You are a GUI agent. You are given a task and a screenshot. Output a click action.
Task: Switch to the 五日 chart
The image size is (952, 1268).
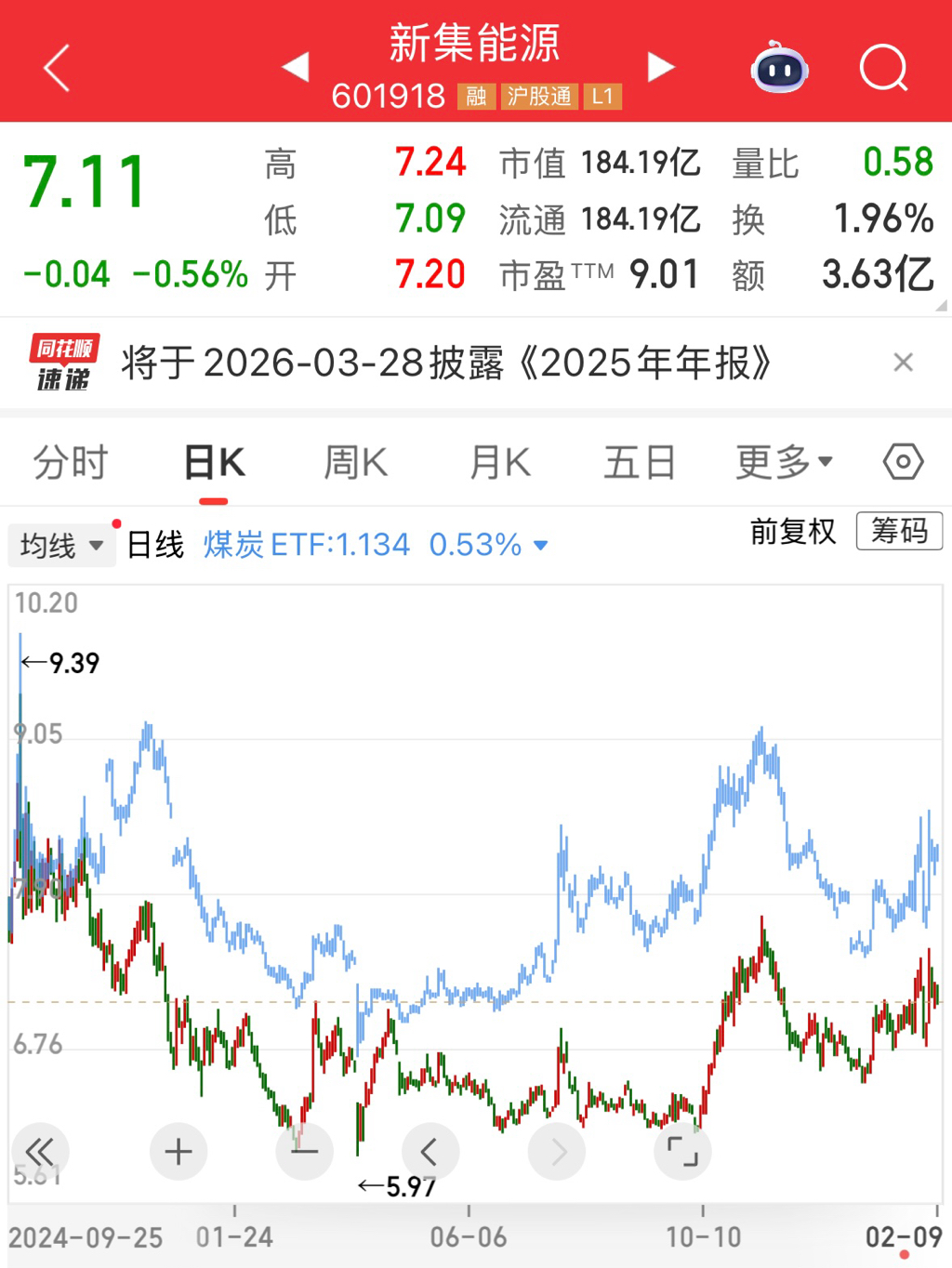pyautogui.click(x=640, y=462)
